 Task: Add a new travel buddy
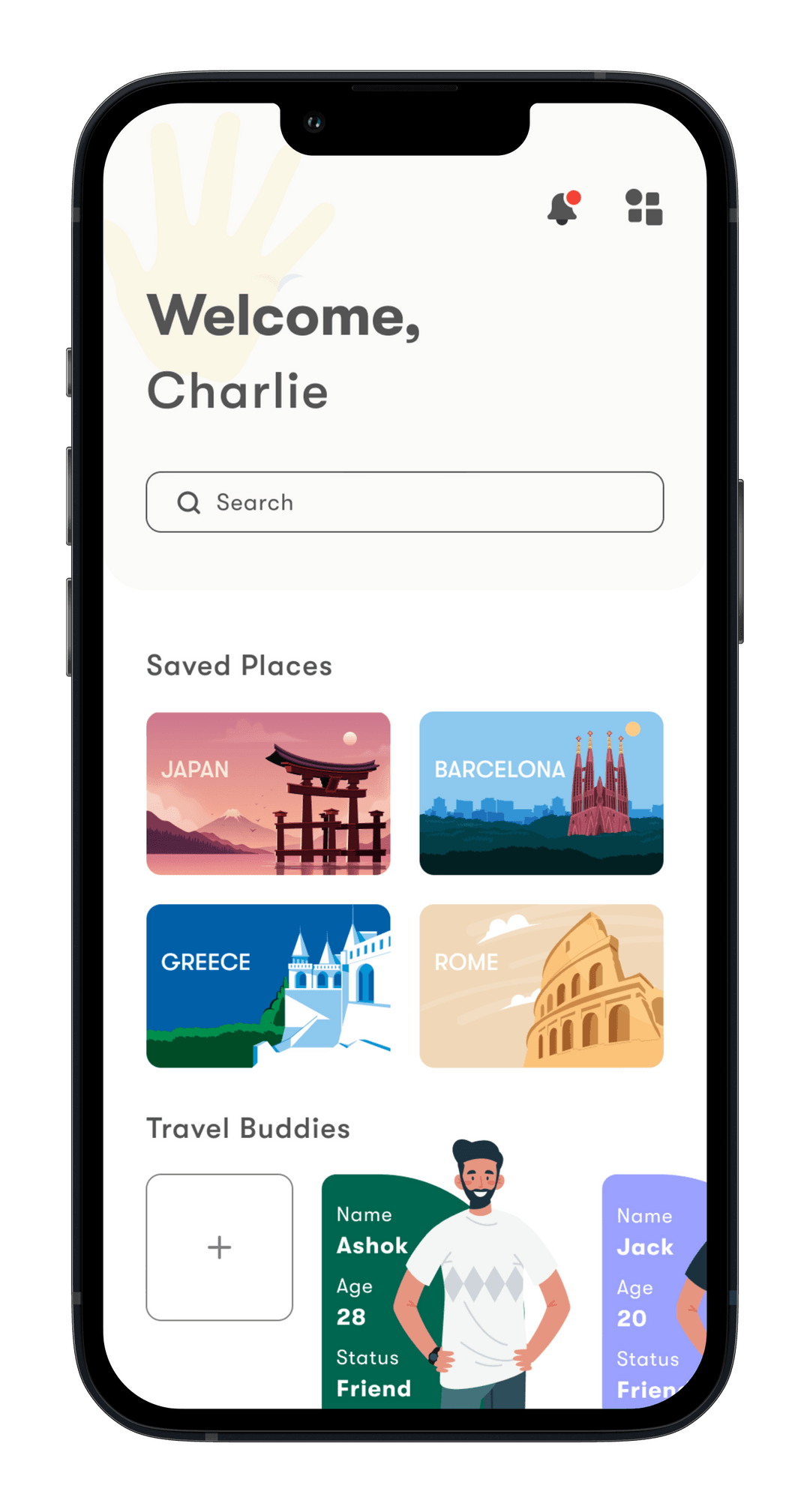click(219, 1247)
